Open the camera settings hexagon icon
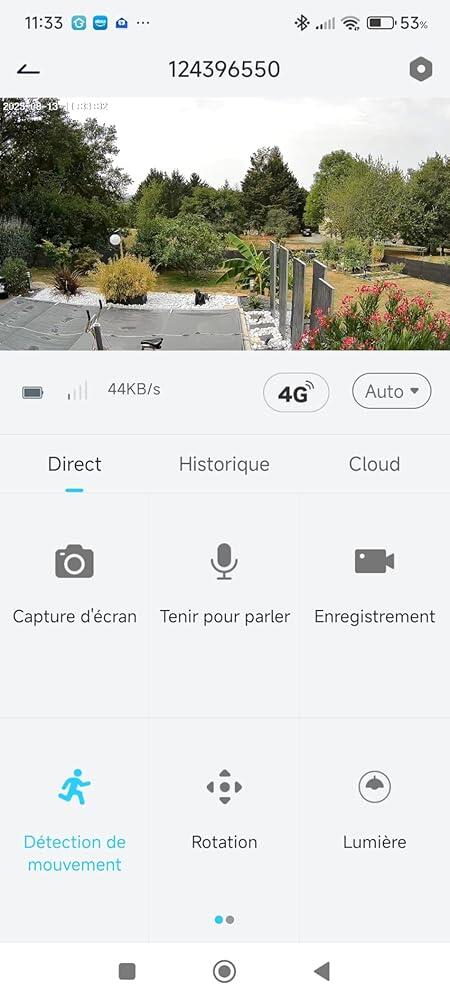Screen dimensions: 450x1000 pyautogui.click(x=421, y=70)
